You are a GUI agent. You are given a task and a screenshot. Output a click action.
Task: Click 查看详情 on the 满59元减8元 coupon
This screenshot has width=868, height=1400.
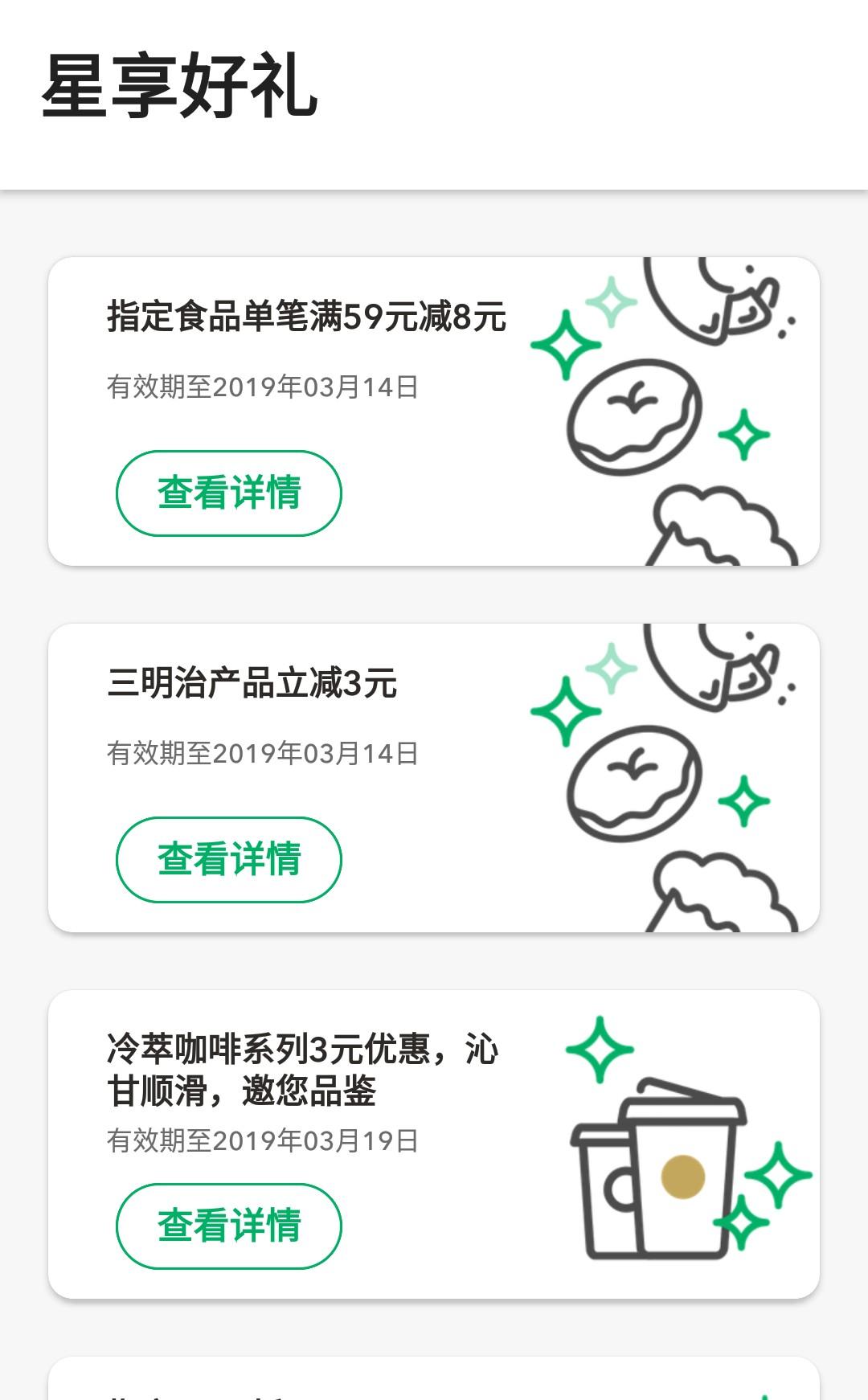tap(227, 494)
